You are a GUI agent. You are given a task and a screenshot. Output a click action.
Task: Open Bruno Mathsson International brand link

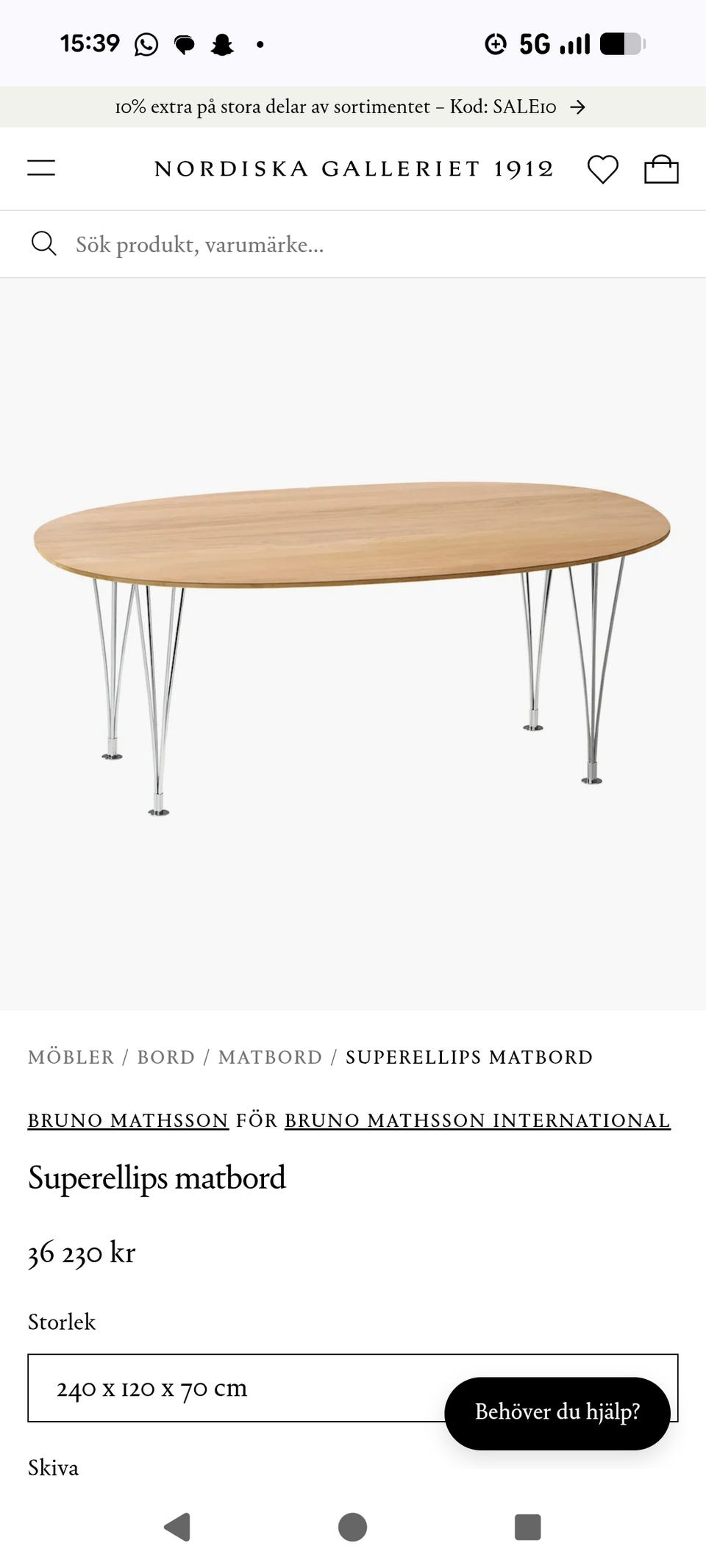(x=477, y=1120)
